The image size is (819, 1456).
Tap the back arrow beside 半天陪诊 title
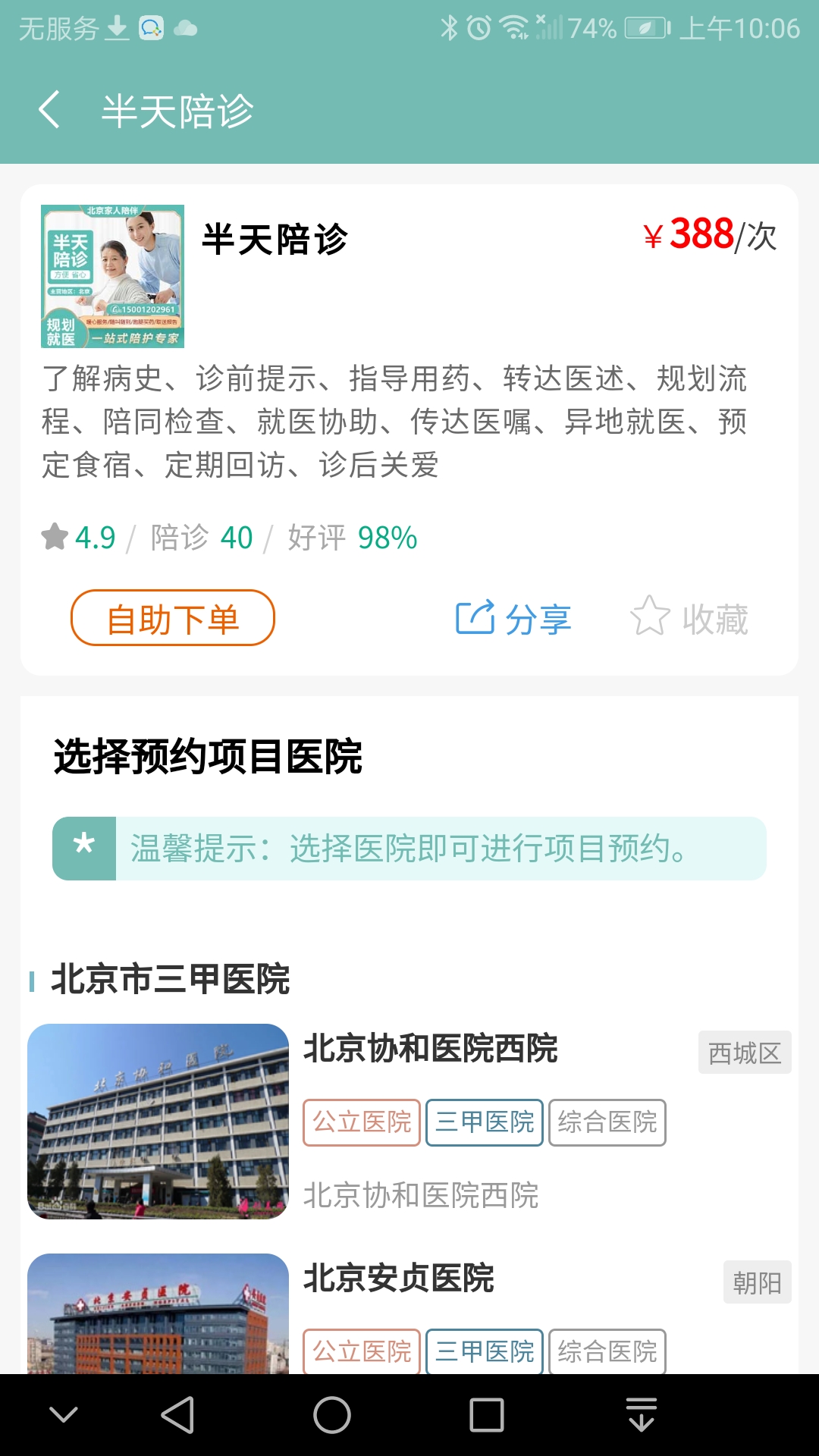point(50,108)
